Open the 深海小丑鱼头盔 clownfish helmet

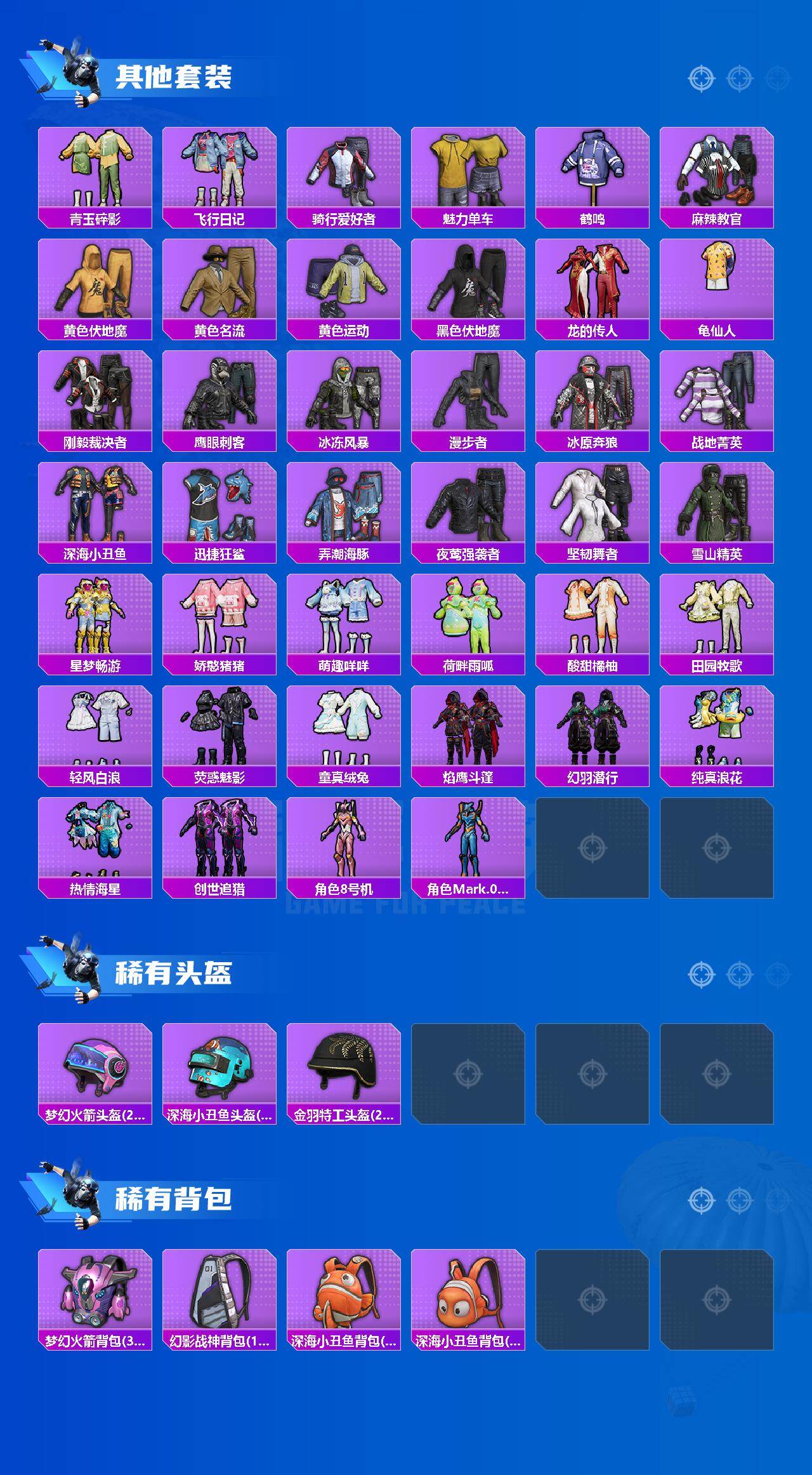[x=219, y=1073]
